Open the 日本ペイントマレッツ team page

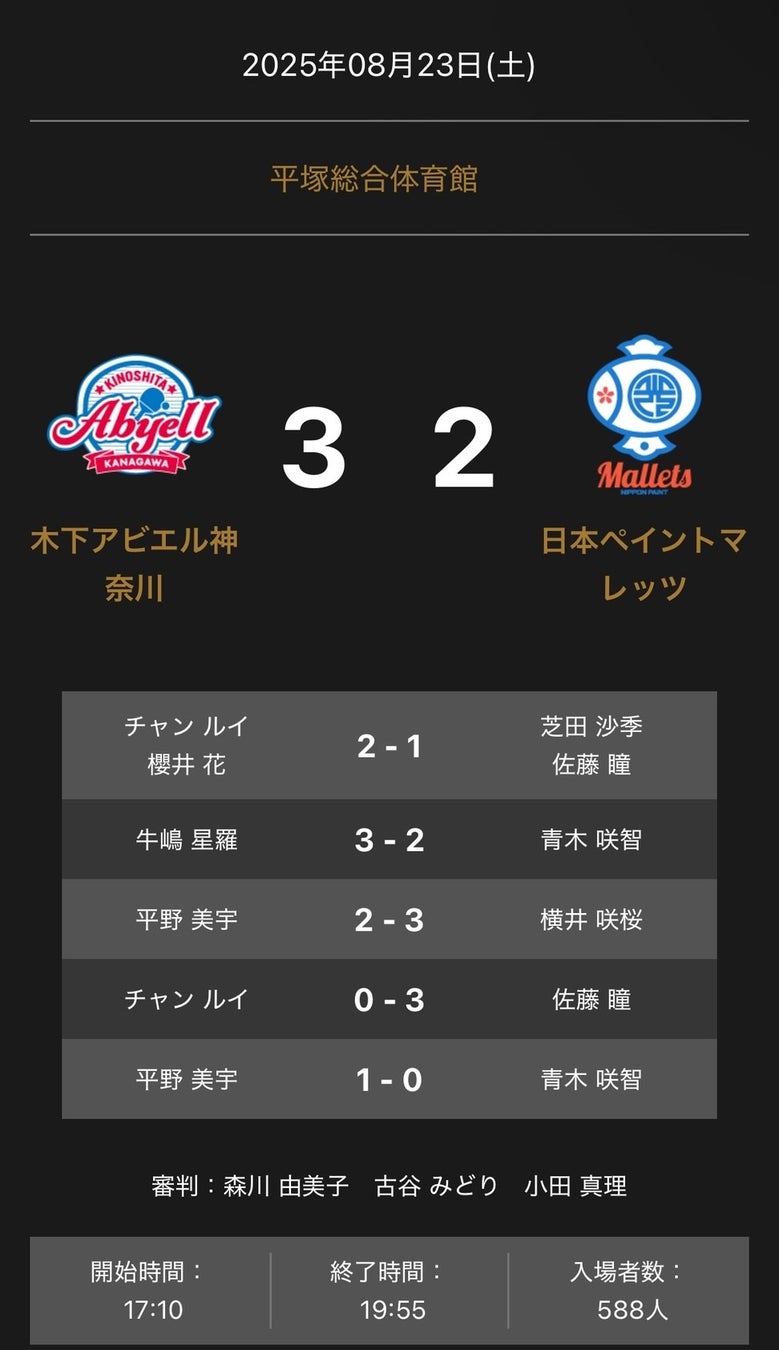click(x=643, y=563)
